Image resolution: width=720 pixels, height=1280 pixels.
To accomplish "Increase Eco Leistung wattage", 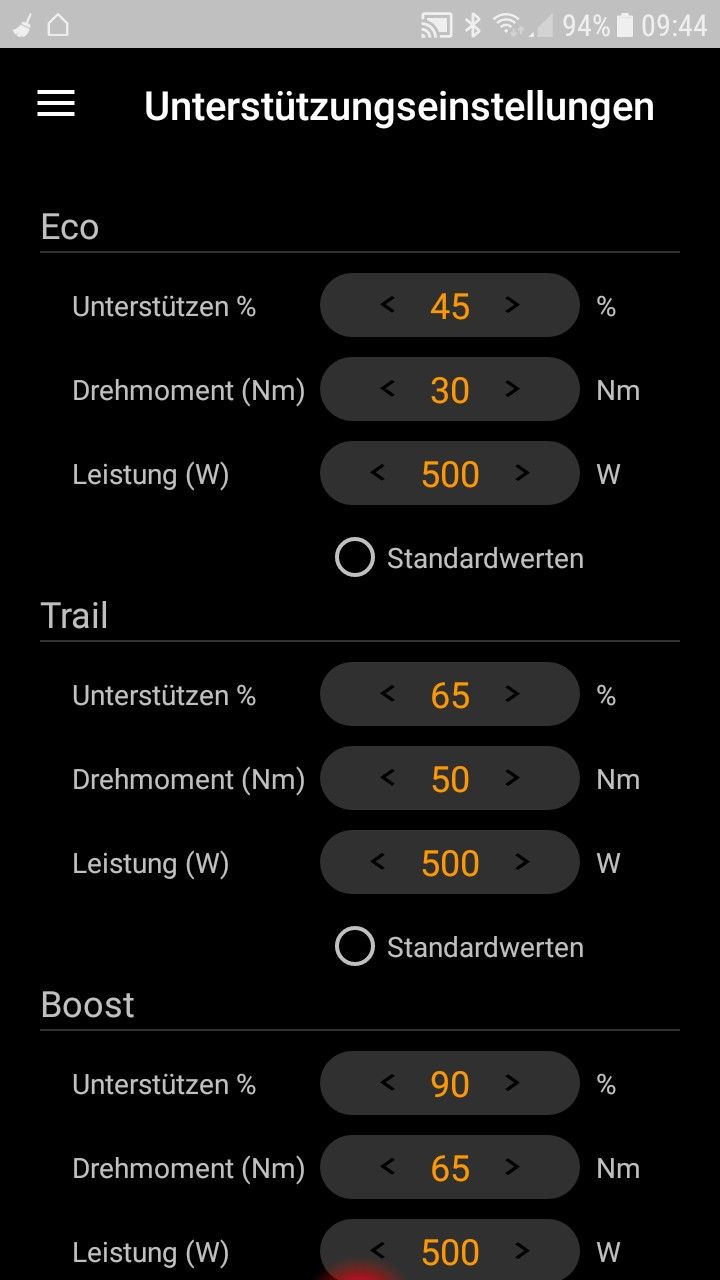I will pyautogui.click(x=522, y=473).
